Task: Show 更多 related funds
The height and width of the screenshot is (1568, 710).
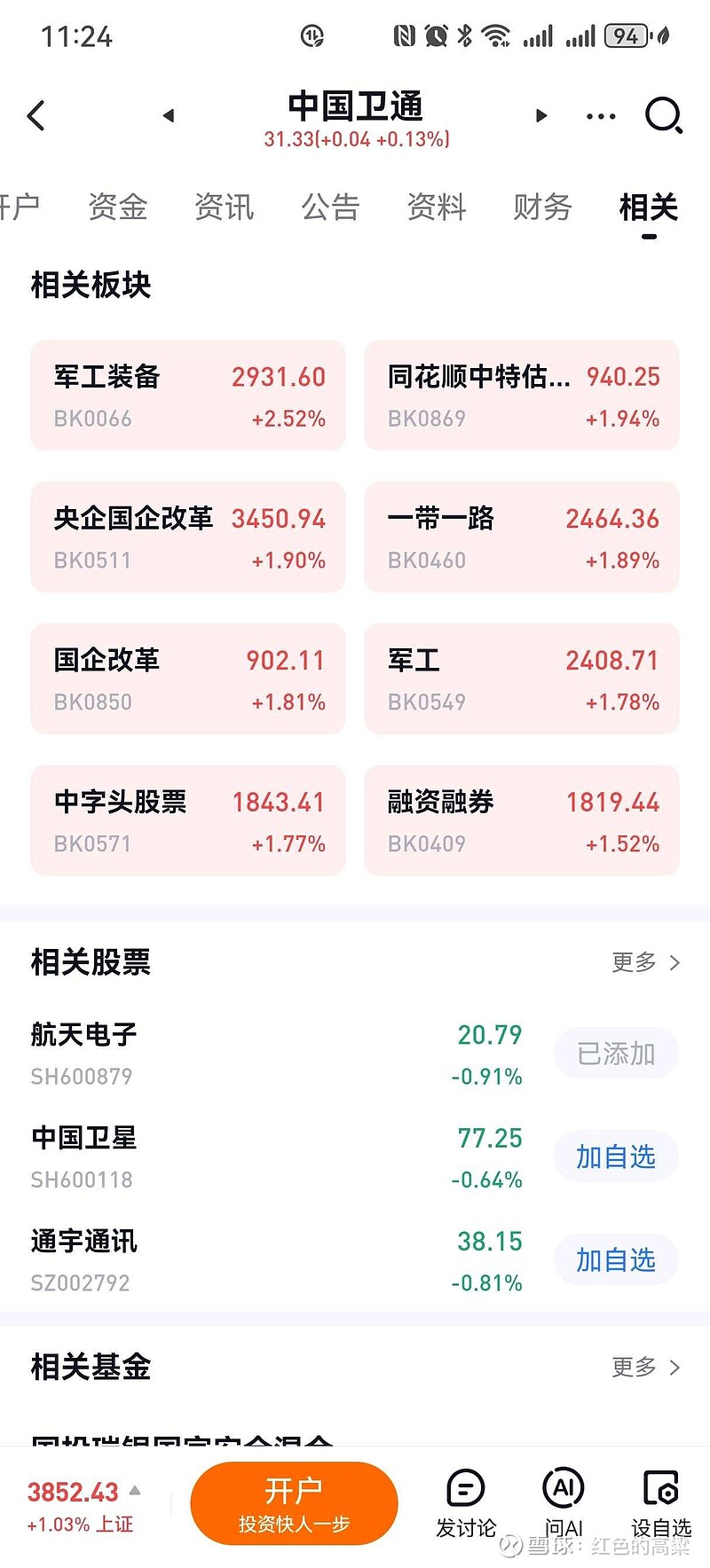Action: 645,1367
